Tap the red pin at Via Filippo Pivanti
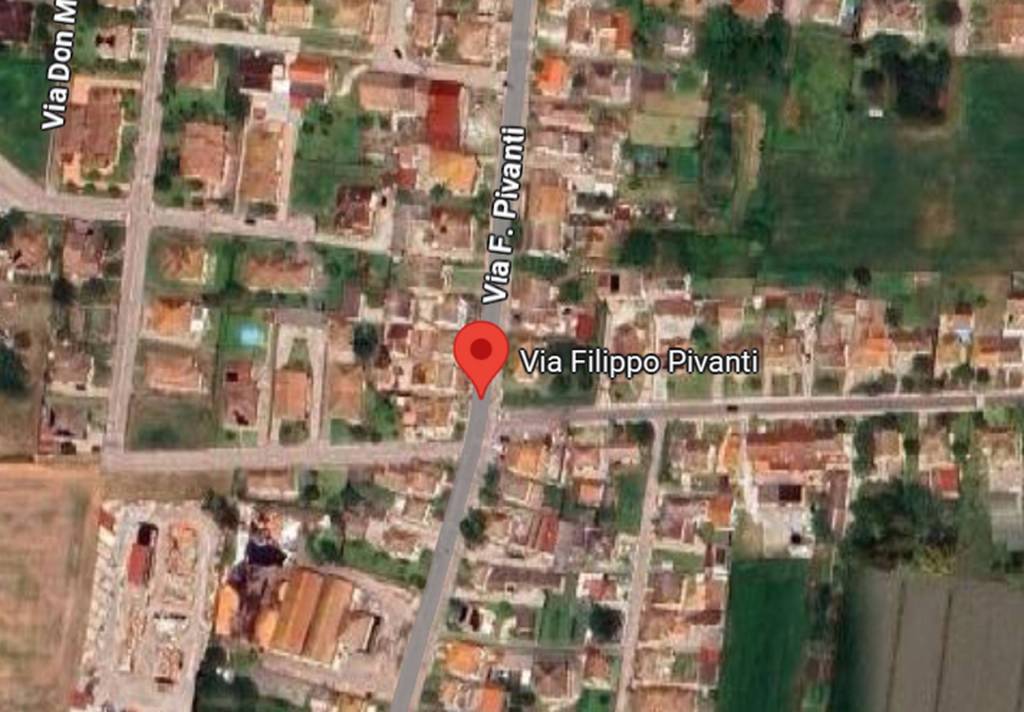This screenshot has height=712, width=1024. pos(482,353)
